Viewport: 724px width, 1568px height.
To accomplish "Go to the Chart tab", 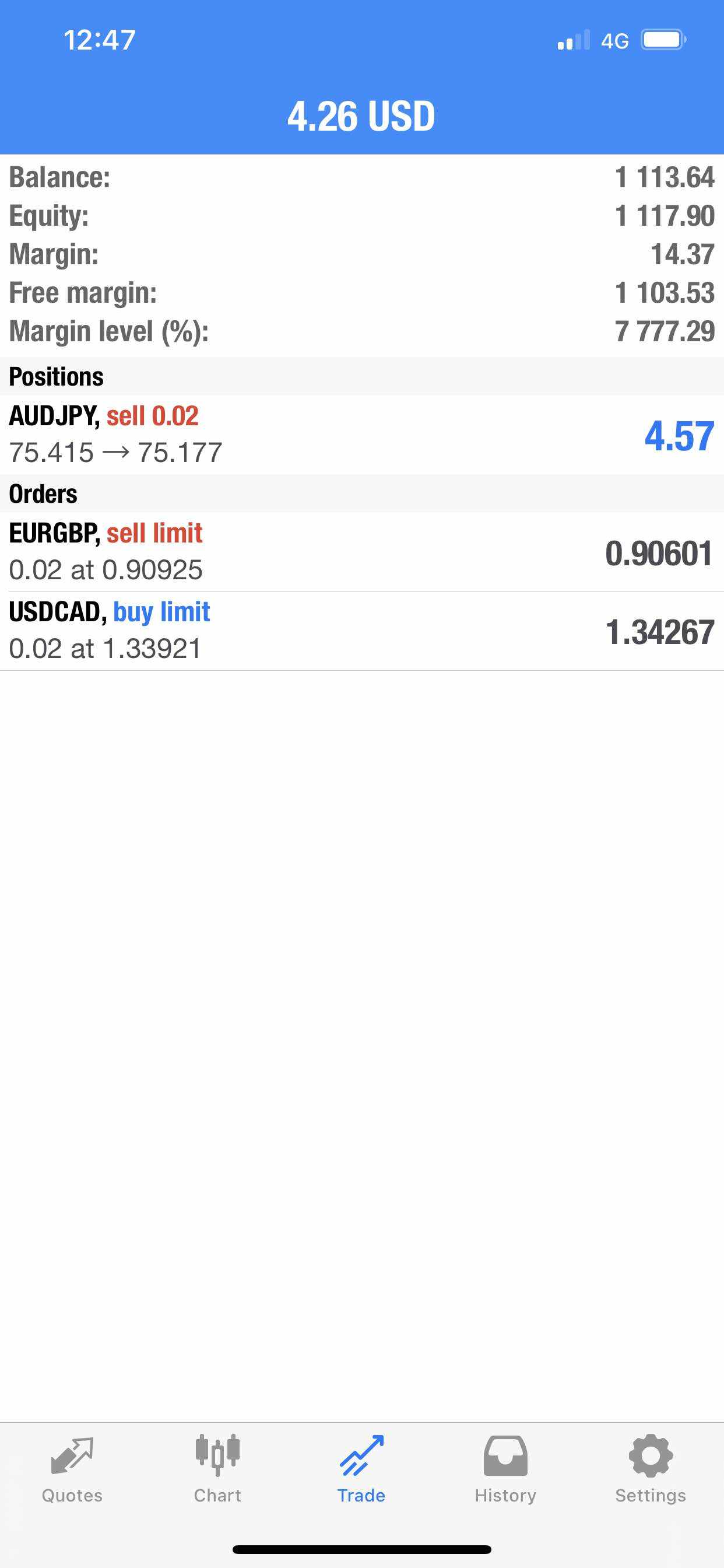I will coord(217,1469).
